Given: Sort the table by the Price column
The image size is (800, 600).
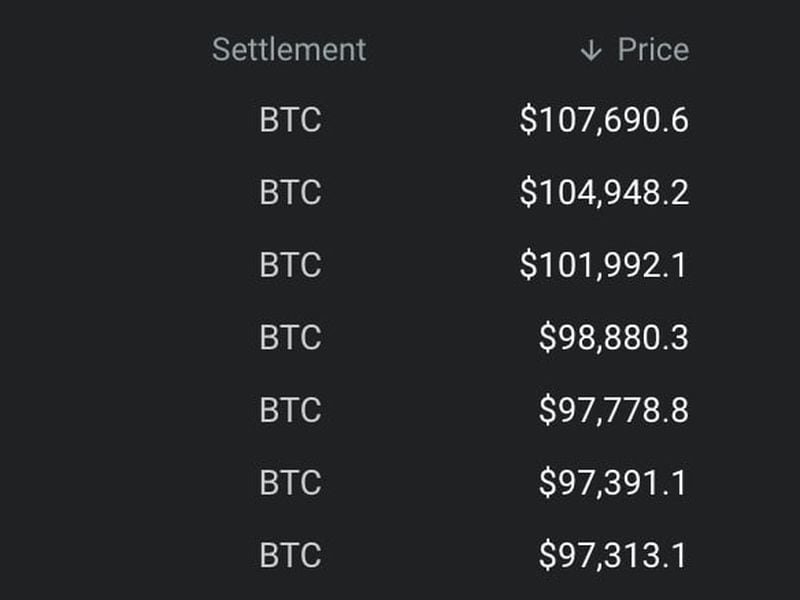Looking at the screenshot, I should pos(651,50).
